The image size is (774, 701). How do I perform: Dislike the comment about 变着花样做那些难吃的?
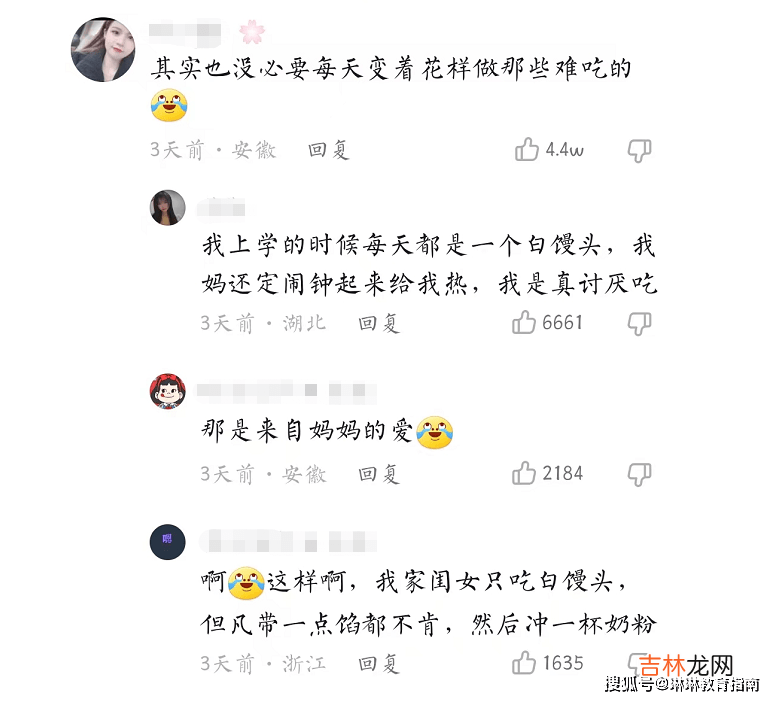click(639, 150)
